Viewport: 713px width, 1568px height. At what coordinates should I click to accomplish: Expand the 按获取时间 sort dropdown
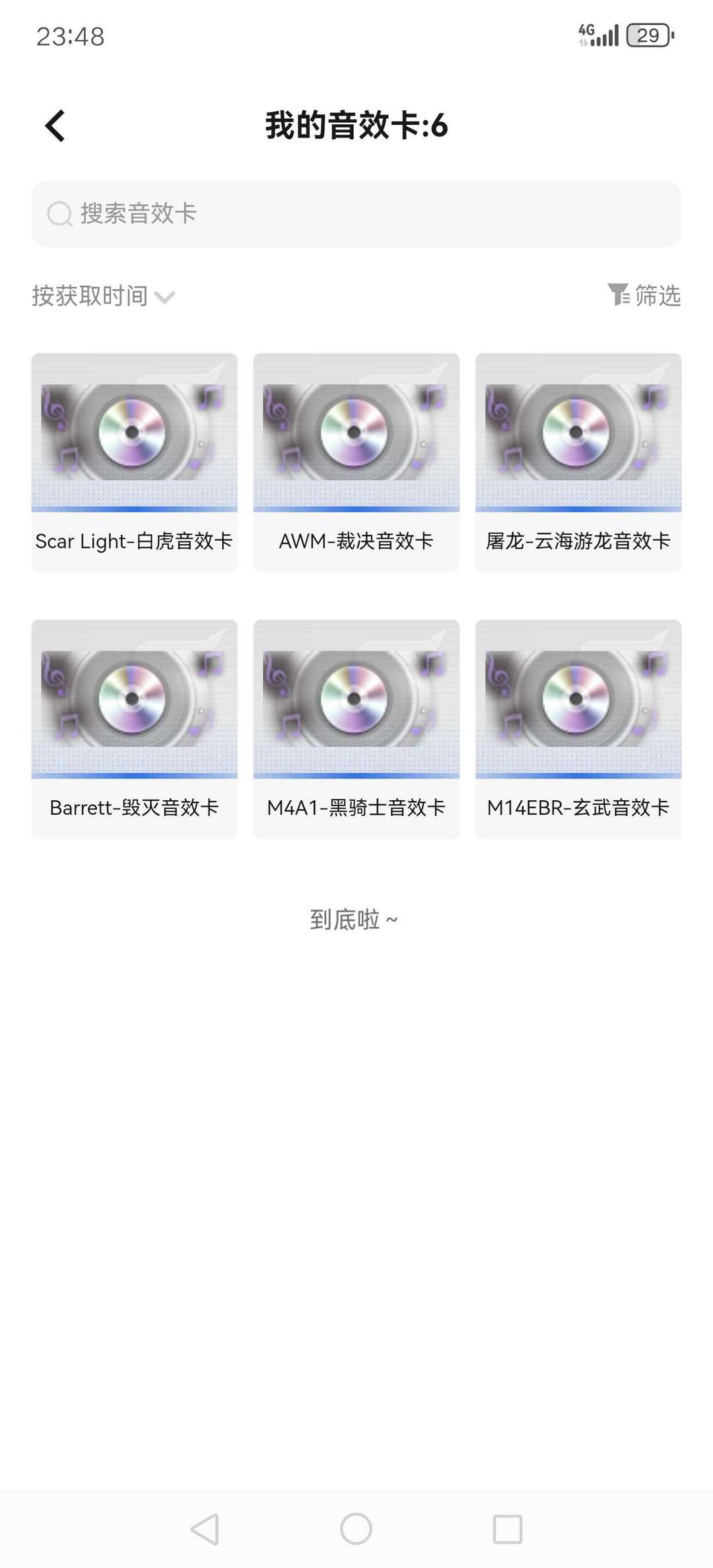89,296
